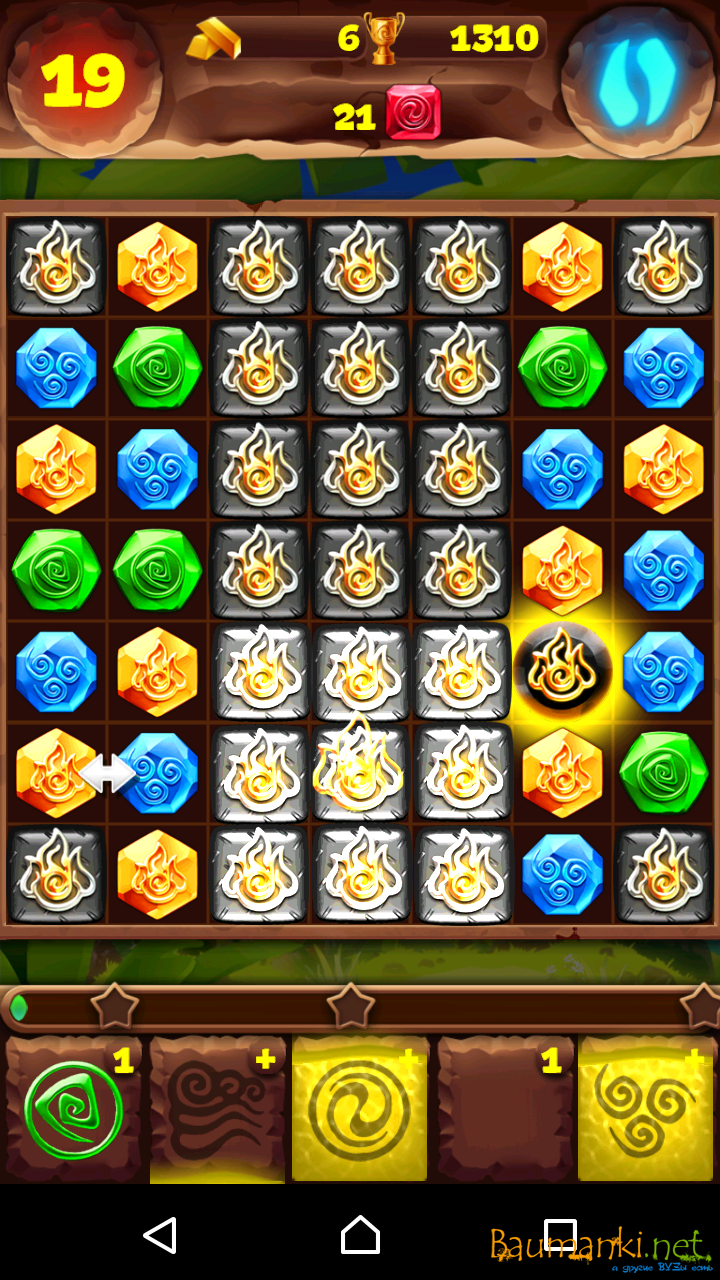Use the yellow single spiral booster
The width and height of the screenshot is (720, 1280).
[x=360, y=1110]
